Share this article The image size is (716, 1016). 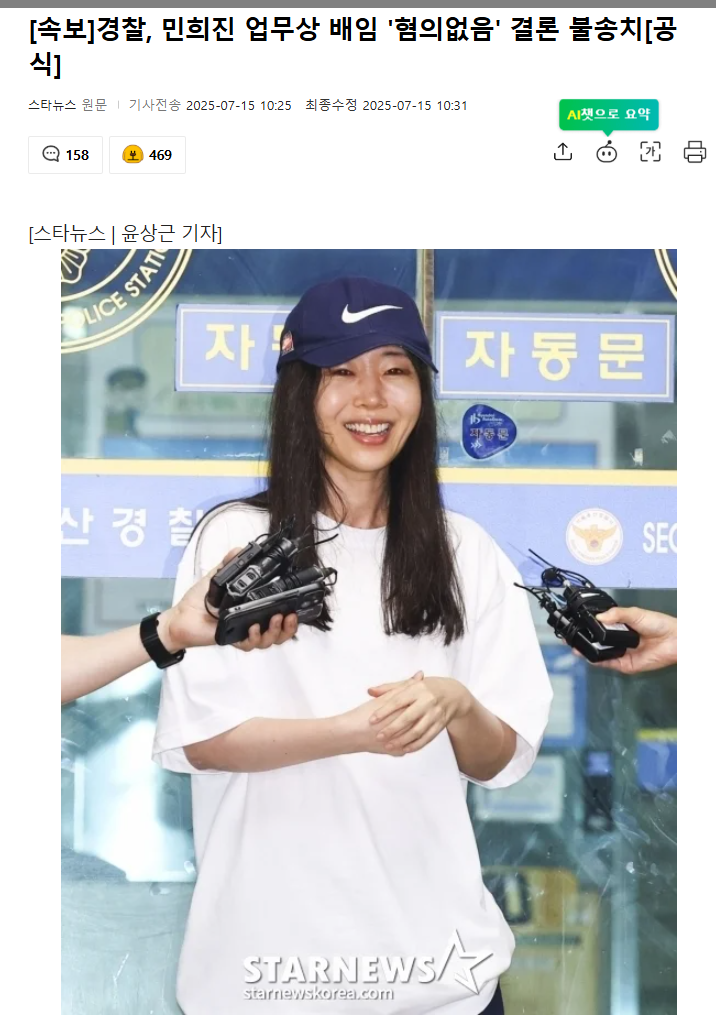pyautogui.click(x=563, y=152)
